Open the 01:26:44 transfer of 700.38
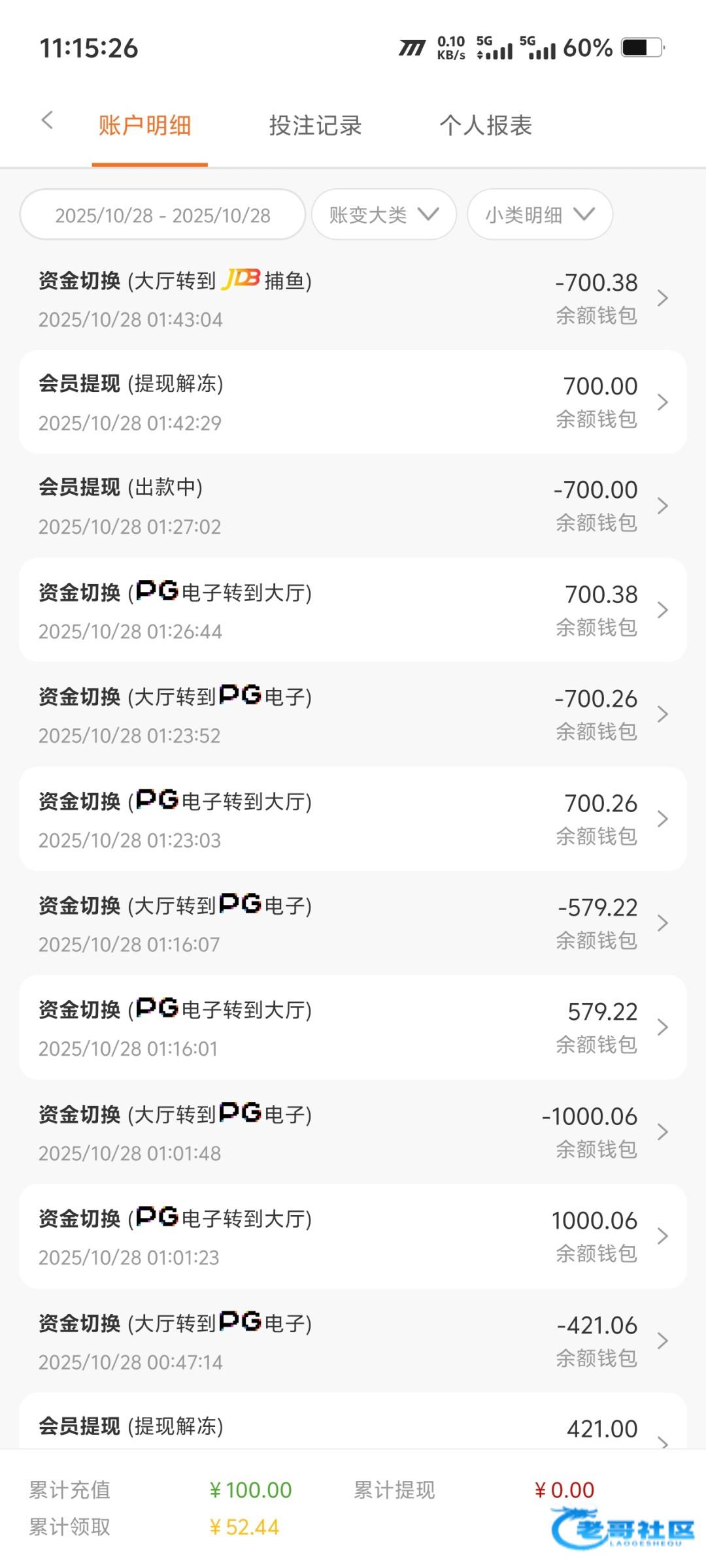 [353, 611]
